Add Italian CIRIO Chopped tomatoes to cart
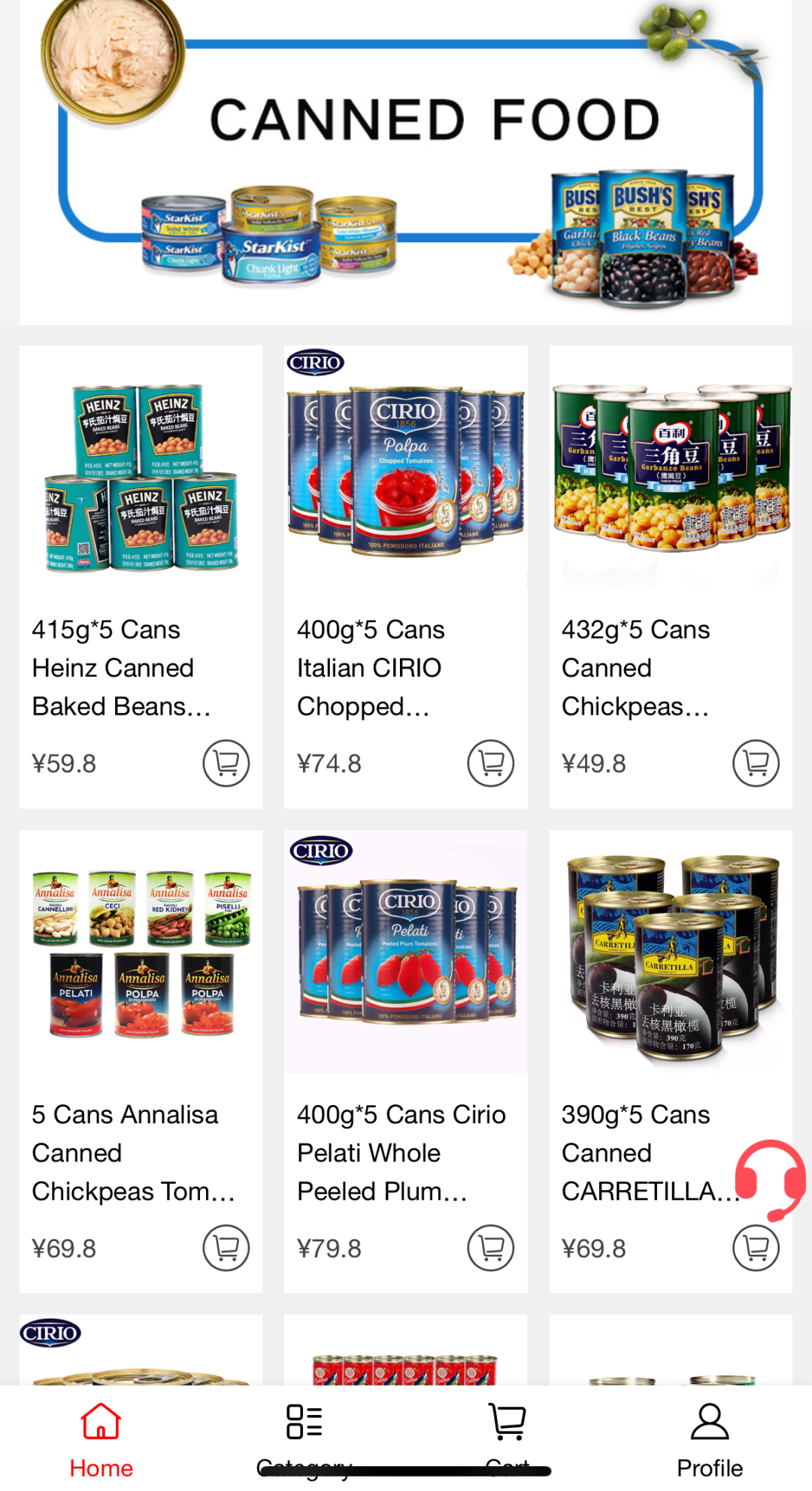This screenshot has width=812, height=1491. click(x=490, y=764)
